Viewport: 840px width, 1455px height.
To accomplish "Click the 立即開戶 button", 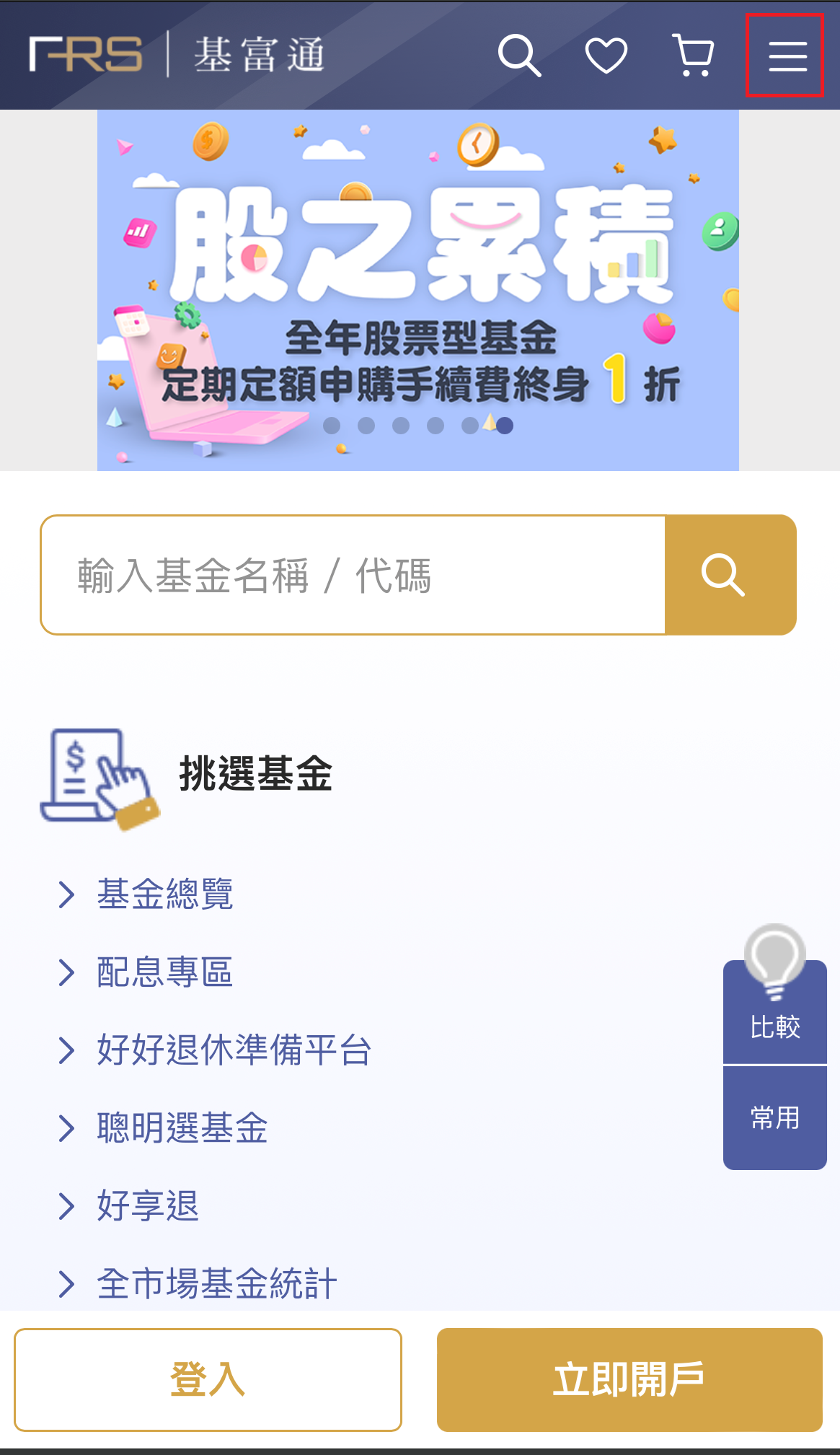I will pos(630,1379).
